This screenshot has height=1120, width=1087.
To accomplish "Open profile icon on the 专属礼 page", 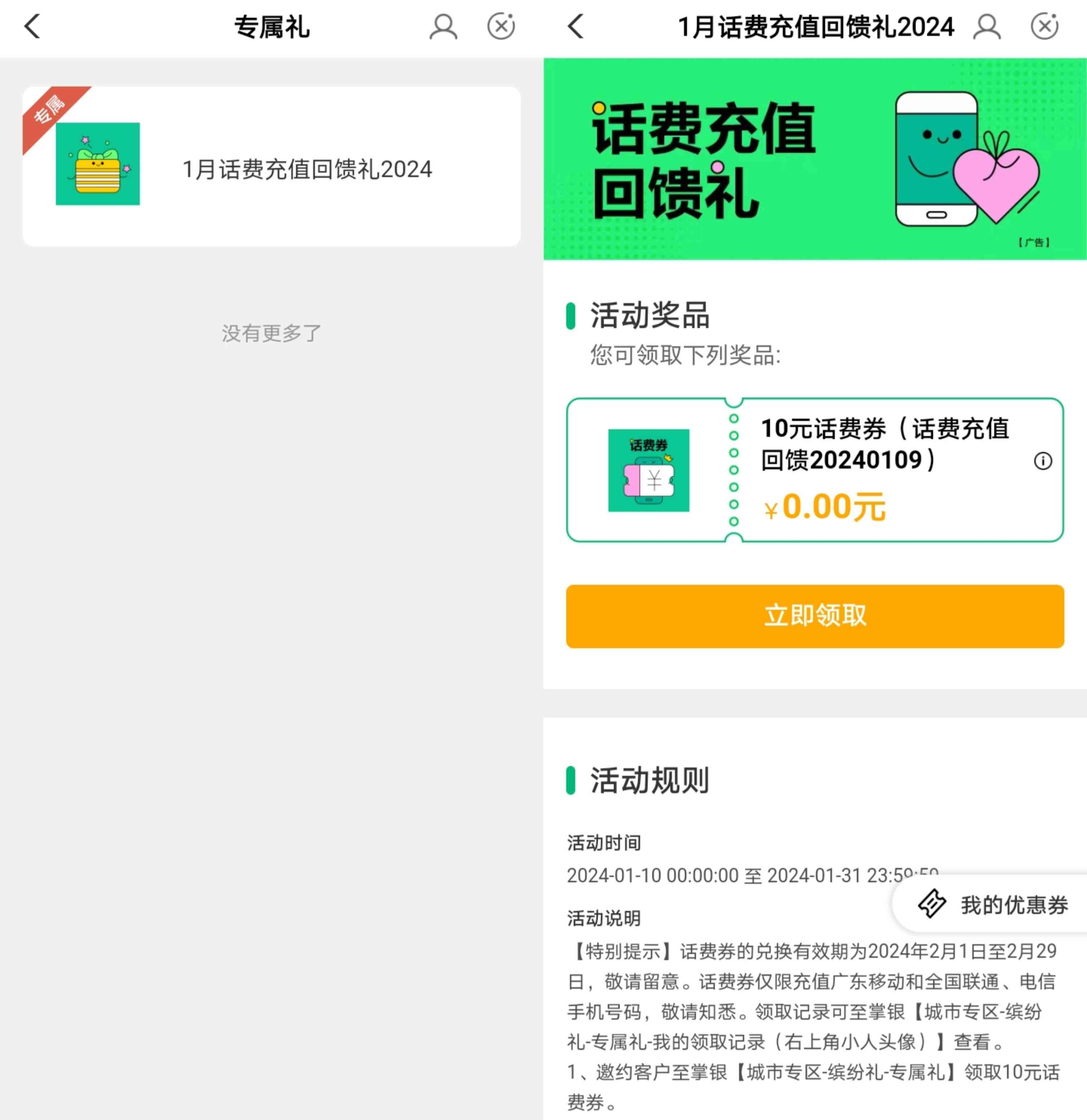I will [443, 27].
